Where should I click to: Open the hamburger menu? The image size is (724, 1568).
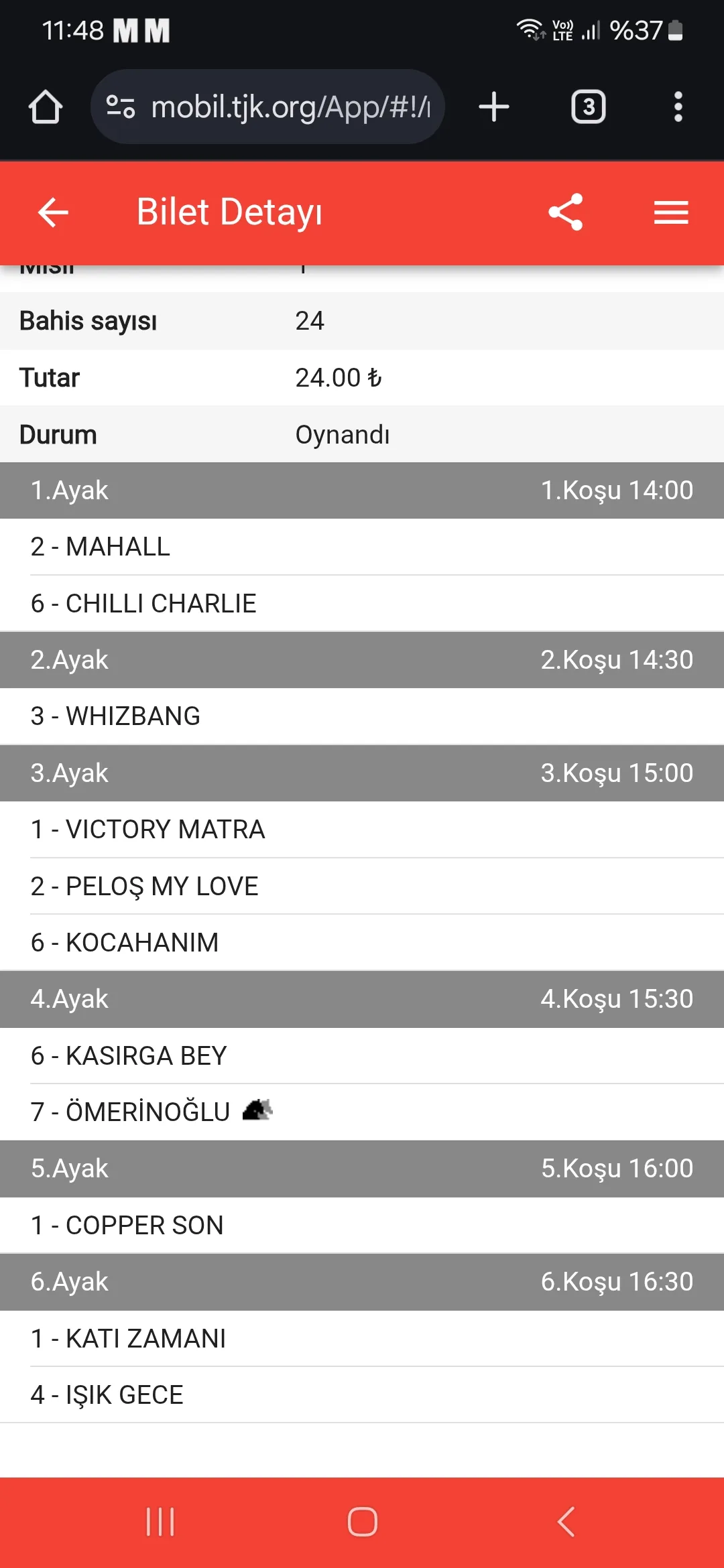pyautogui.click(x=671, y=213)
